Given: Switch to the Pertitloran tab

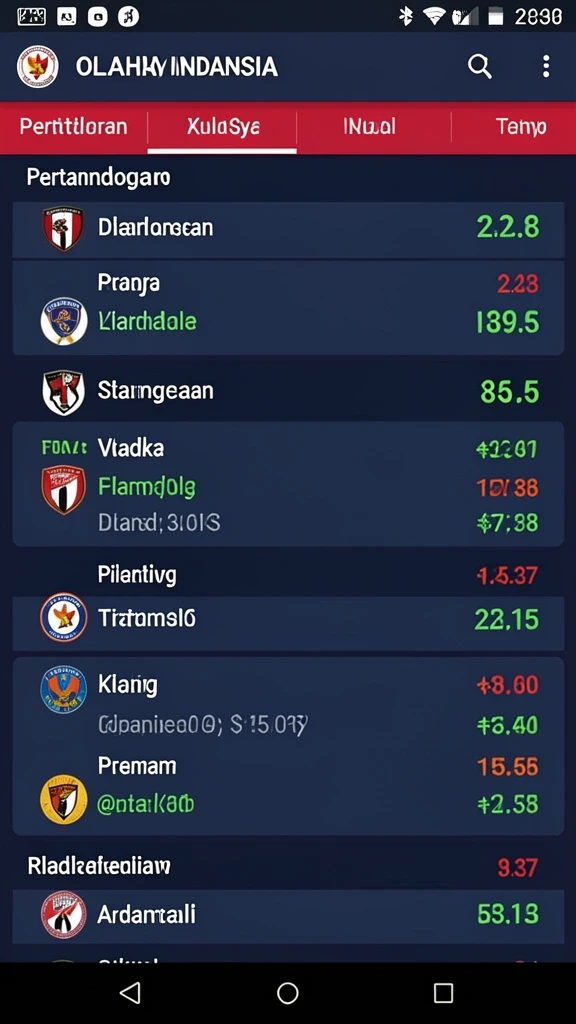Looking at the screenshot, I should coord(74,127).
